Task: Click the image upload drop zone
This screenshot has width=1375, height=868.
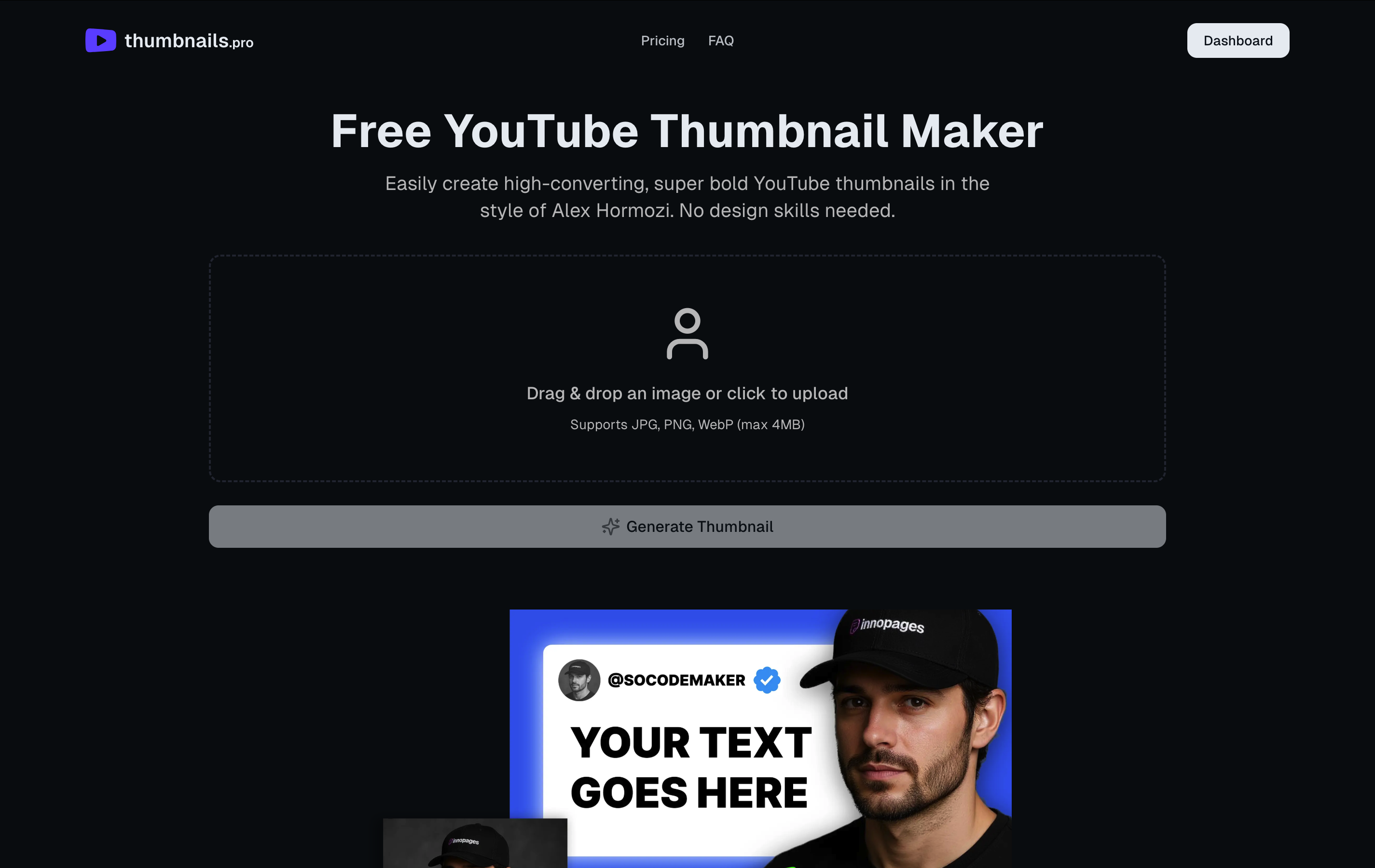Action: pos(687,368)
